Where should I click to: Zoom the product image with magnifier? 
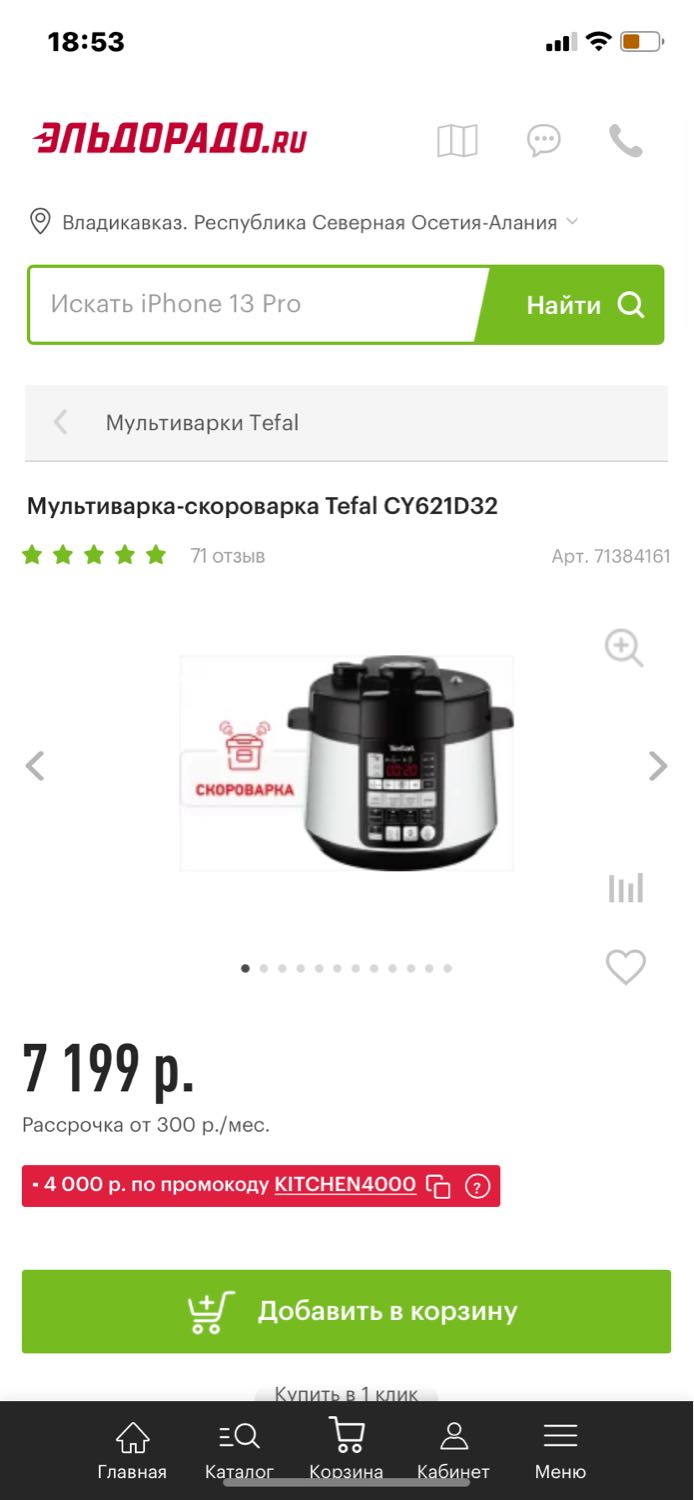pyautogui.click(x=624, y=647)
